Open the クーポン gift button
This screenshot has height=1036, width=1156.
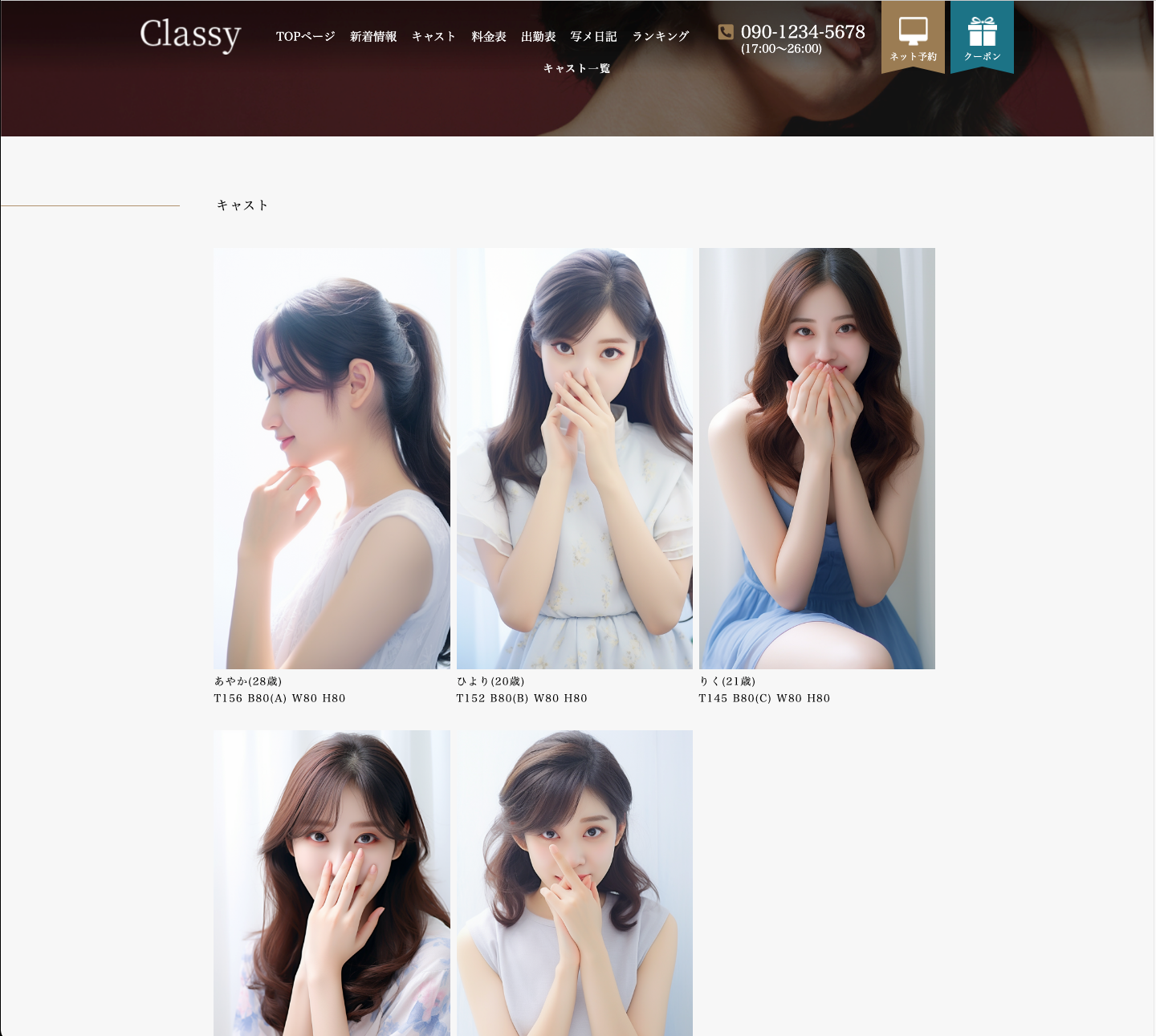pos(982,37)
